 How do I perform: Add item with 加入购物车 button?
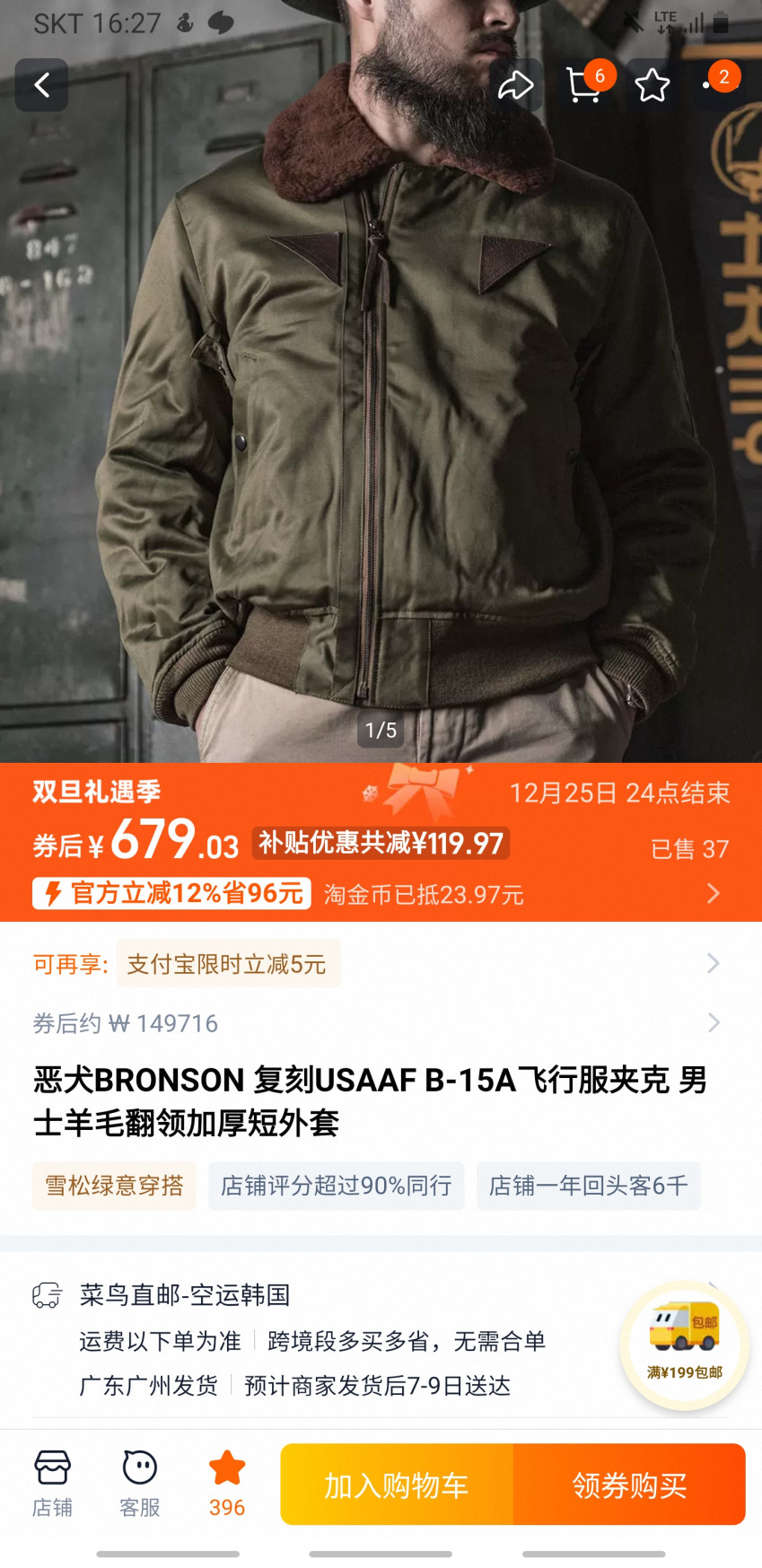(397, 1485)
